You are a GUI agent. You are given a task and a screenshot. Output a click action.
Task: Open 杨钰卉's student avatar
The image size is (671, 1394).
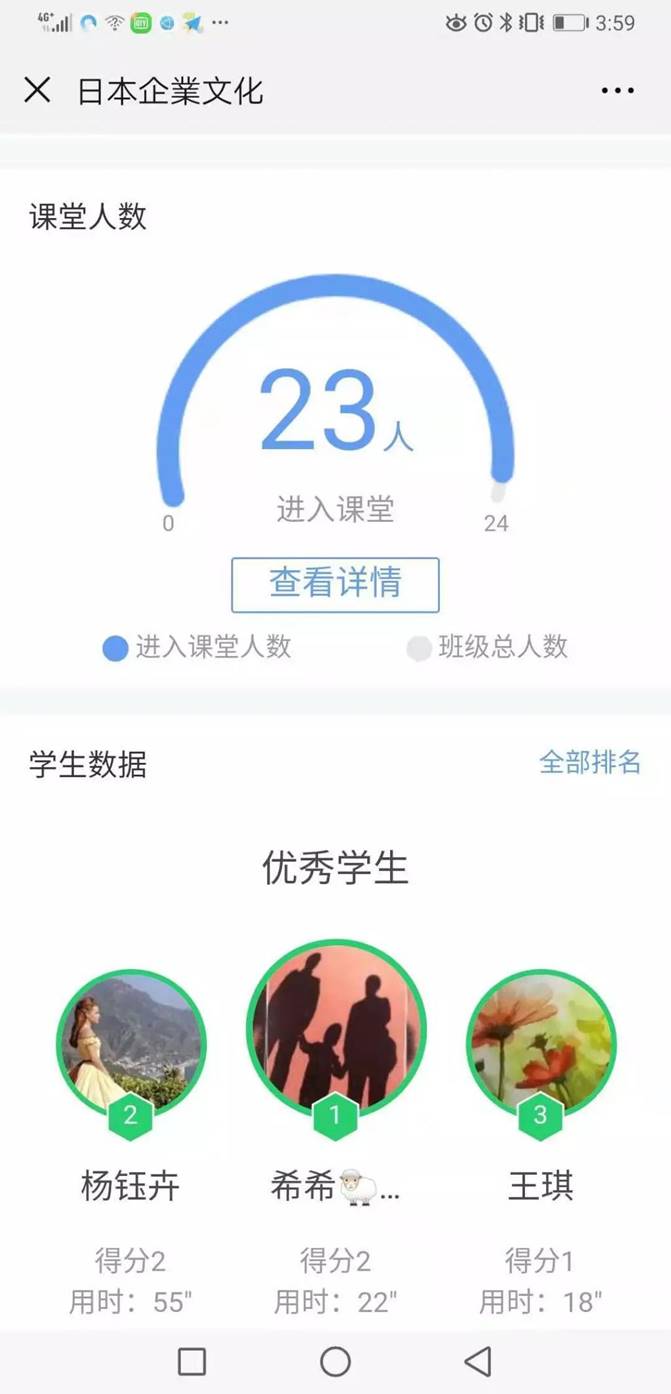click(131, 1044)
